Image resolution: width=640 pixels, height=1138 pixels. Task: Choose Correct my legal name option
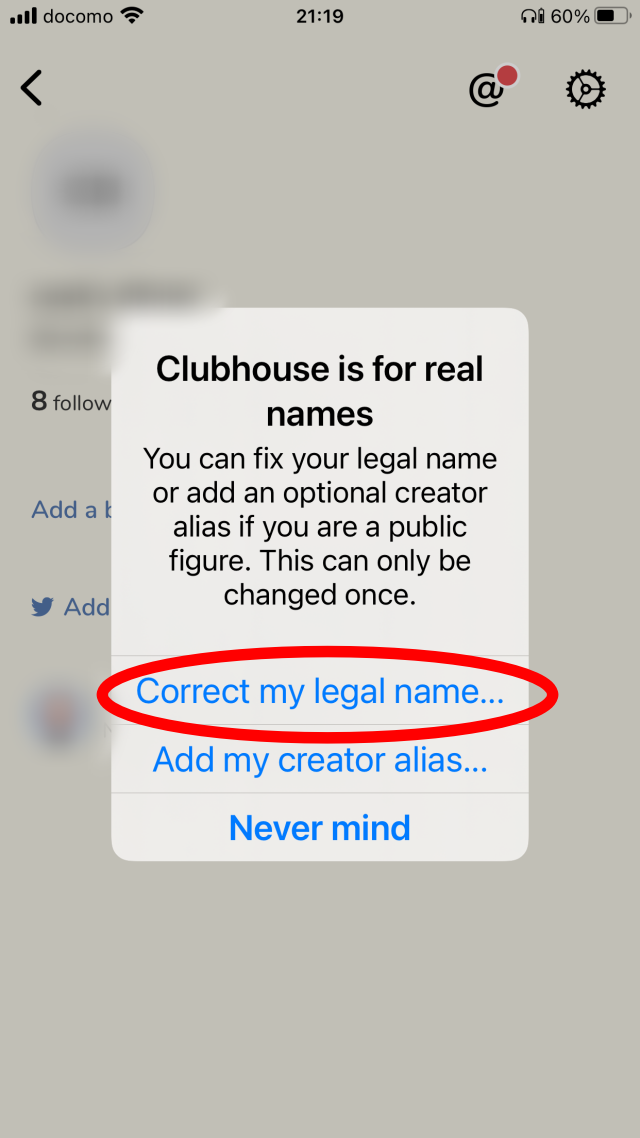(x=319, y=691)
